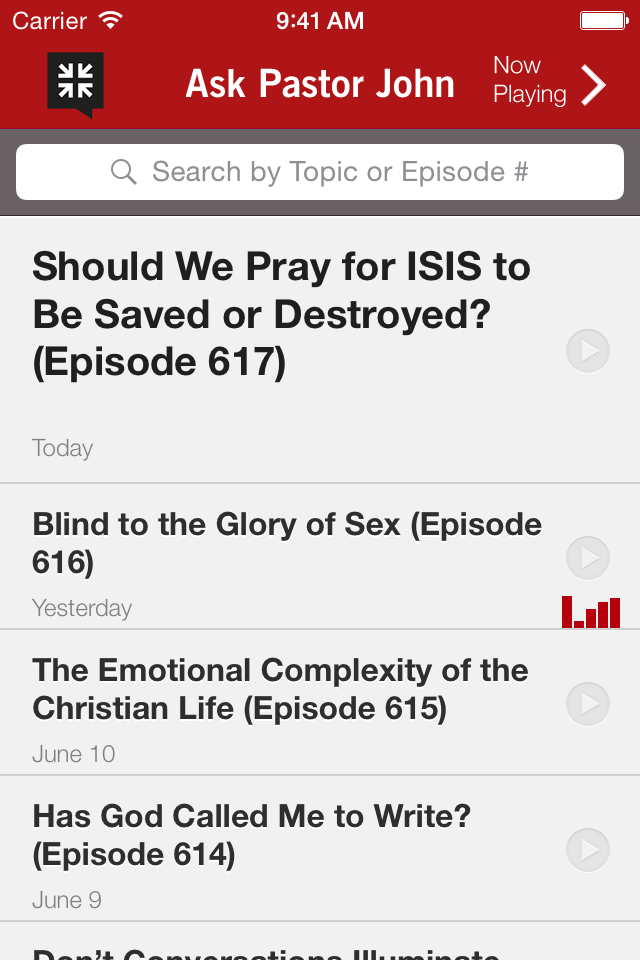Play Episode 617 about praying for ISIS

pyautogui.click(x=588, y=351)
